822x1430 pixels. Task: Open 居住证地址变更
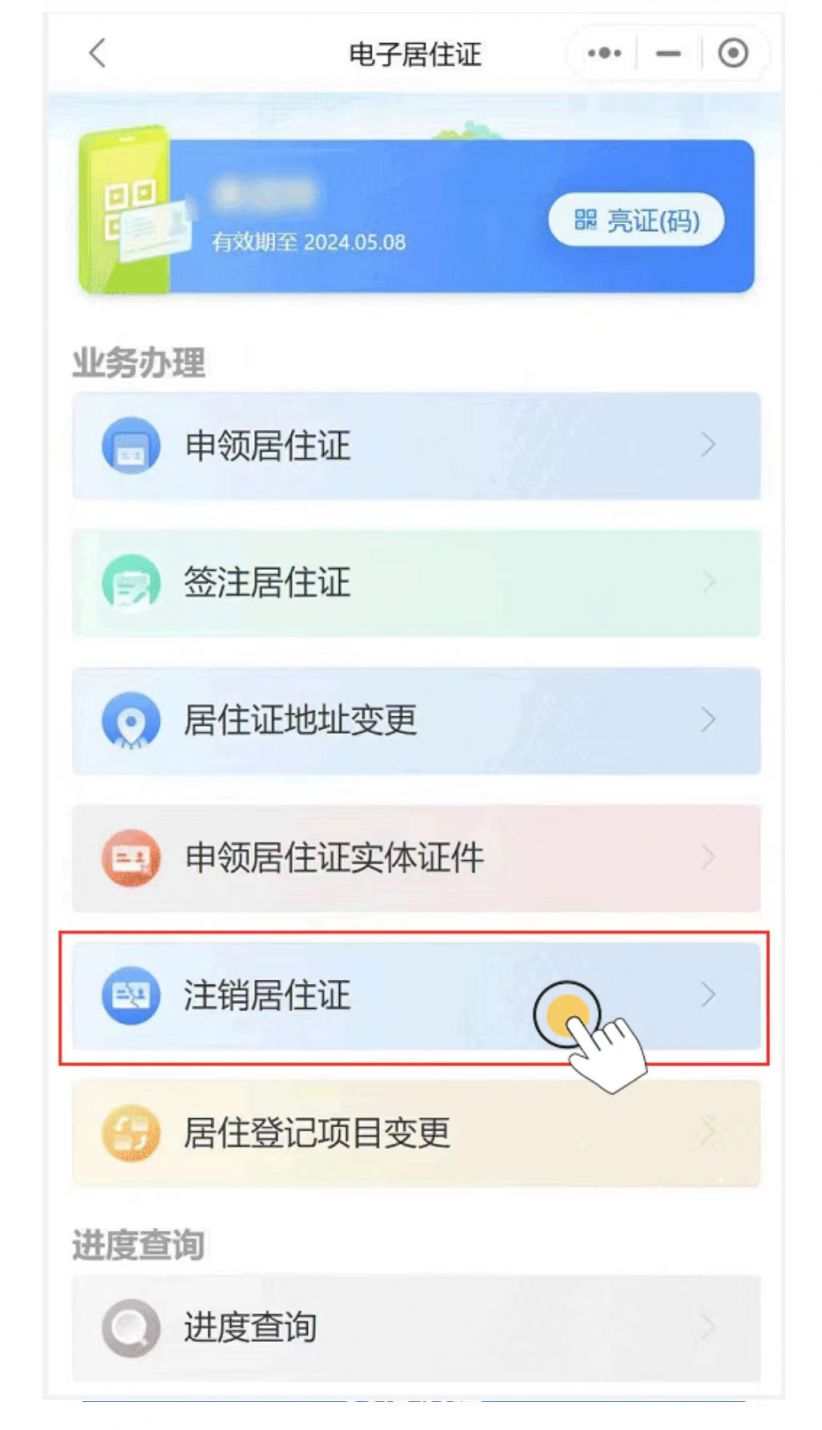(415, 720)
